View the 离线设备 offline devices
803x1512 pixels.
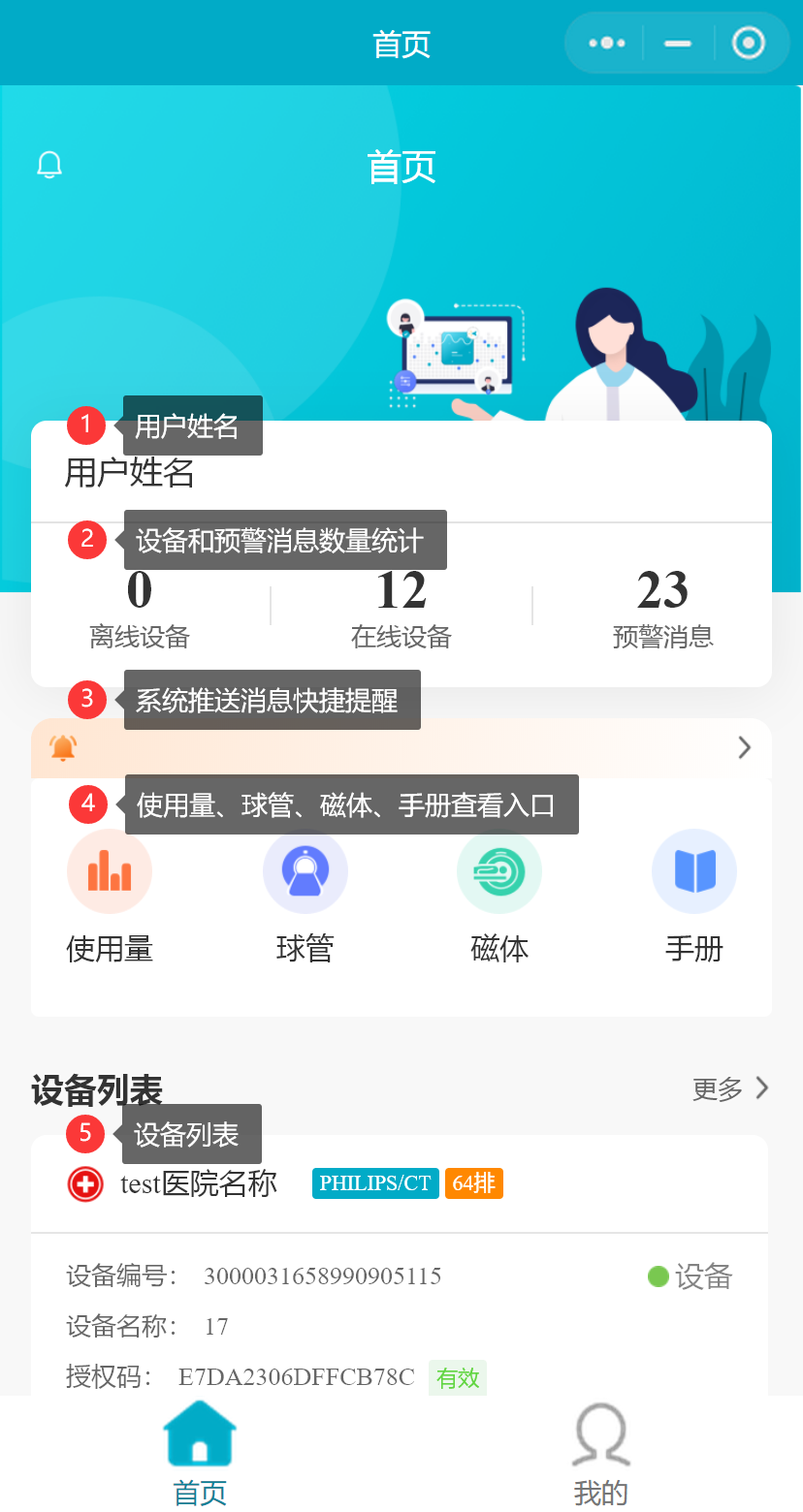coord(139,608)
